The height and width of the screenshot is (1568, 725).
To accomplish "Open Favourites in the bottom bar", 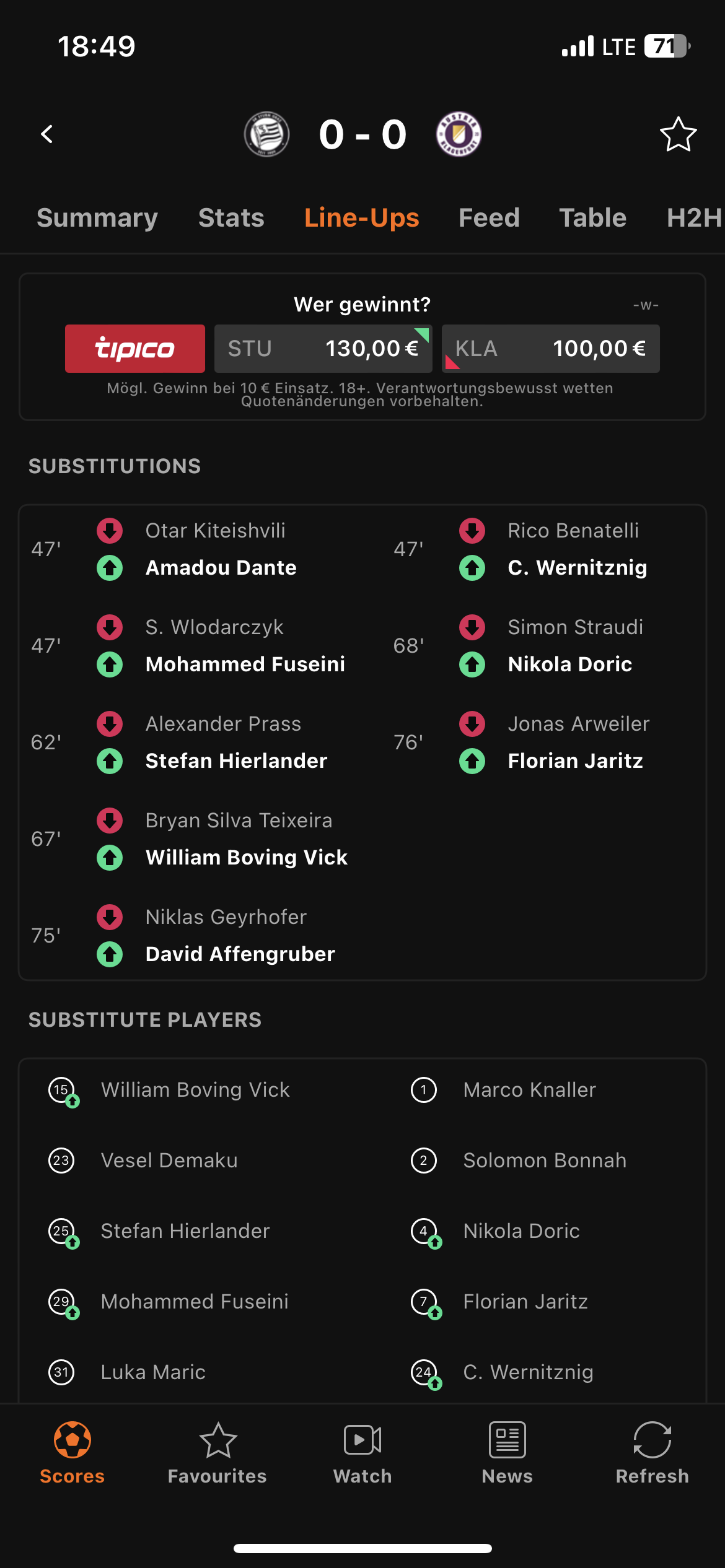I will tap(217, 1453).
